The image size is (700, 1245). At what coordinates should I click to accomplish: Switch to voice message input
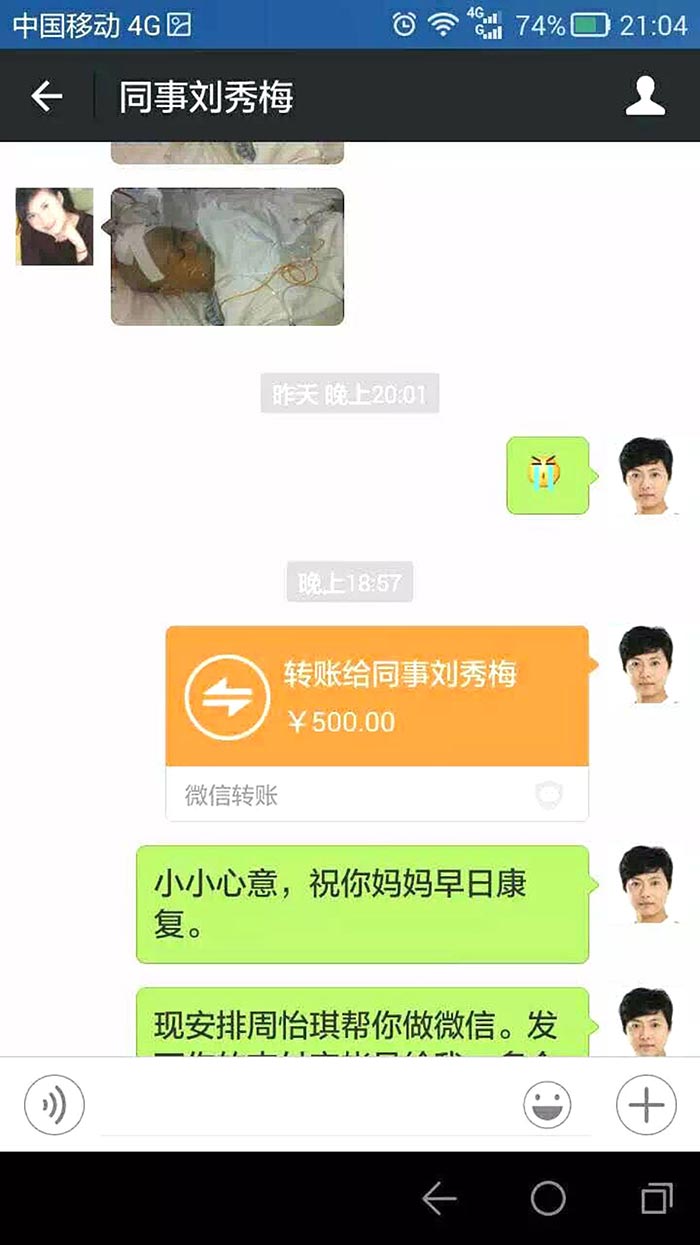[x=54, y=1105]
